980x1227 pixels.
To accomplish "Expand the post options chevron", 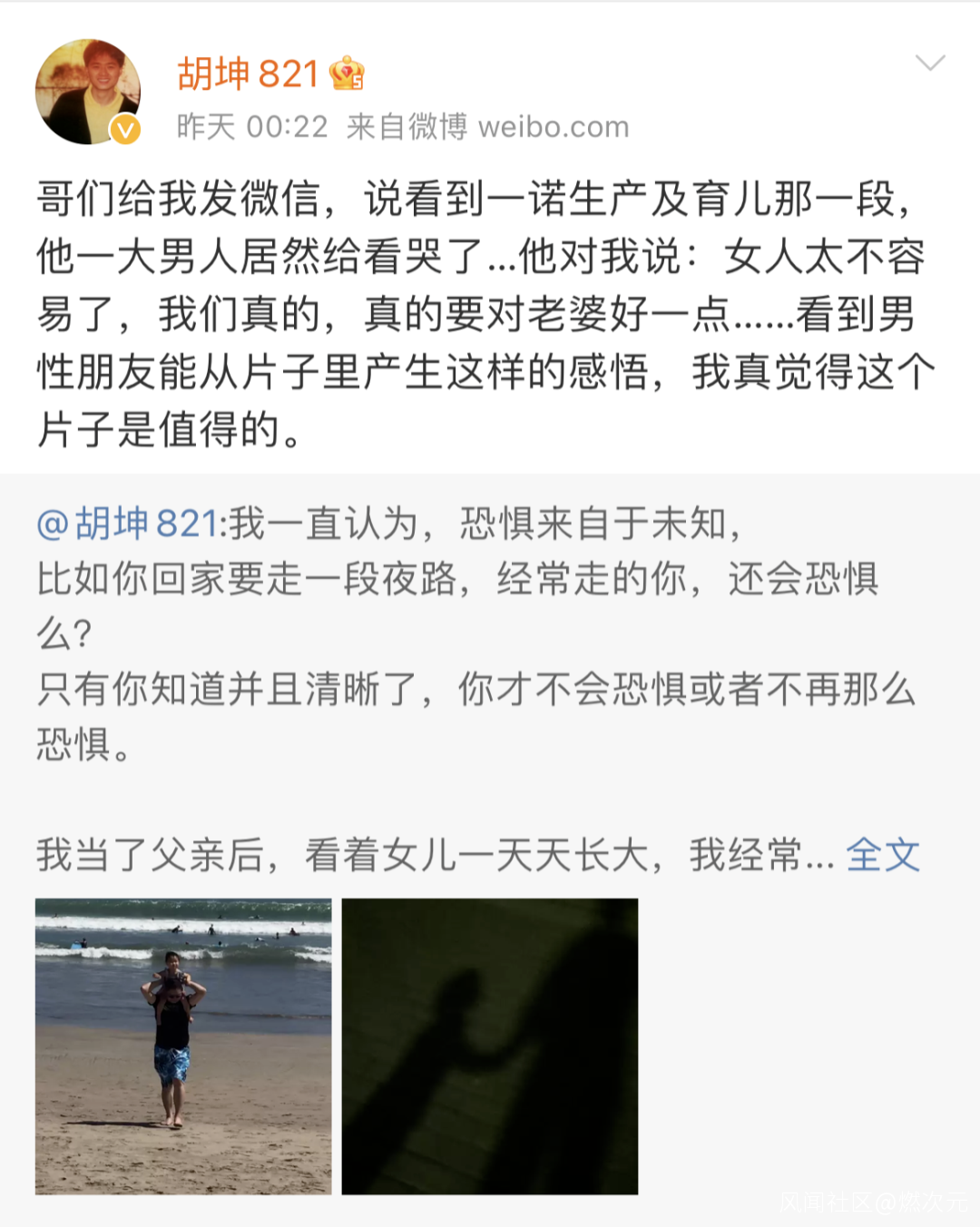I will pos(930,63).
